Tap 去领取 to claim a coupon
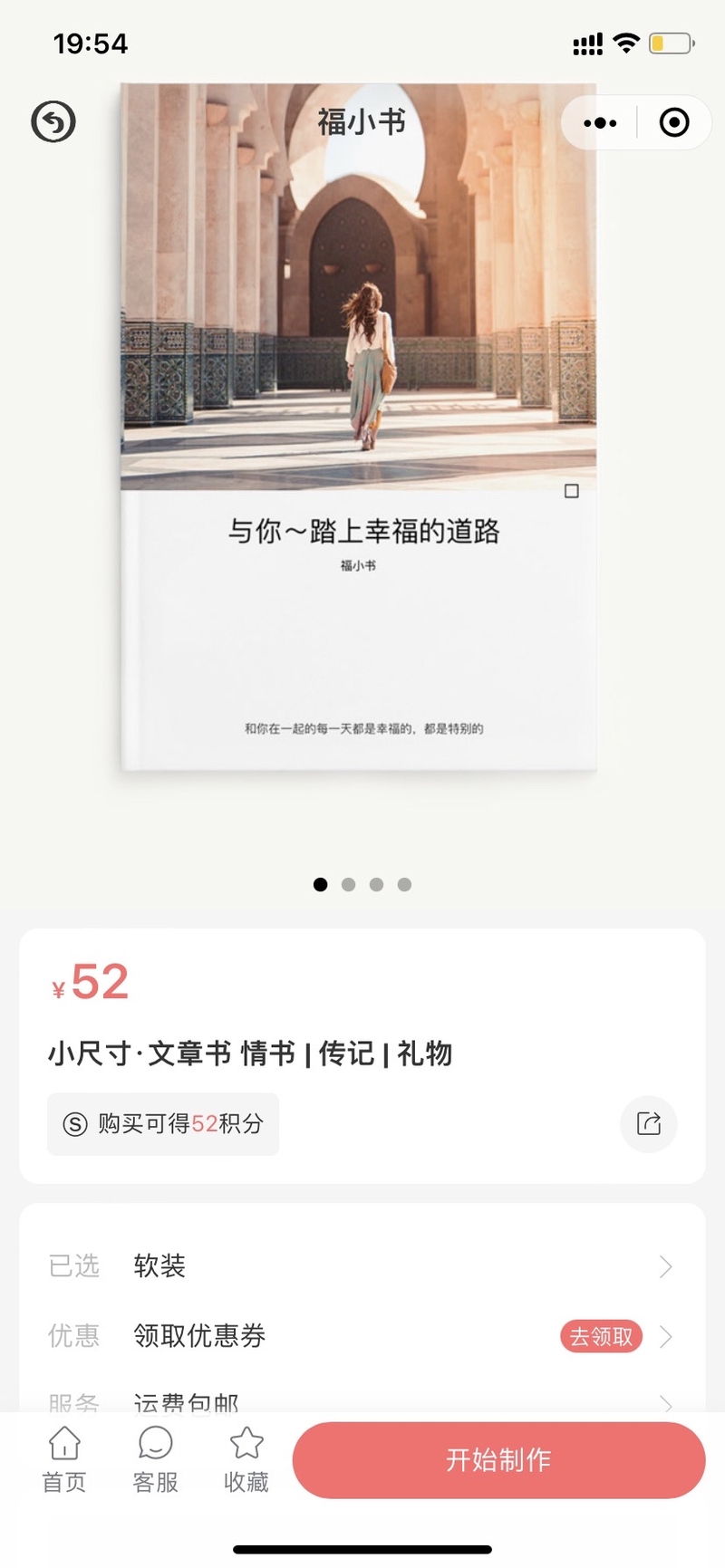The width and height of the screenshot is (725, 1568). (601, 1336)
